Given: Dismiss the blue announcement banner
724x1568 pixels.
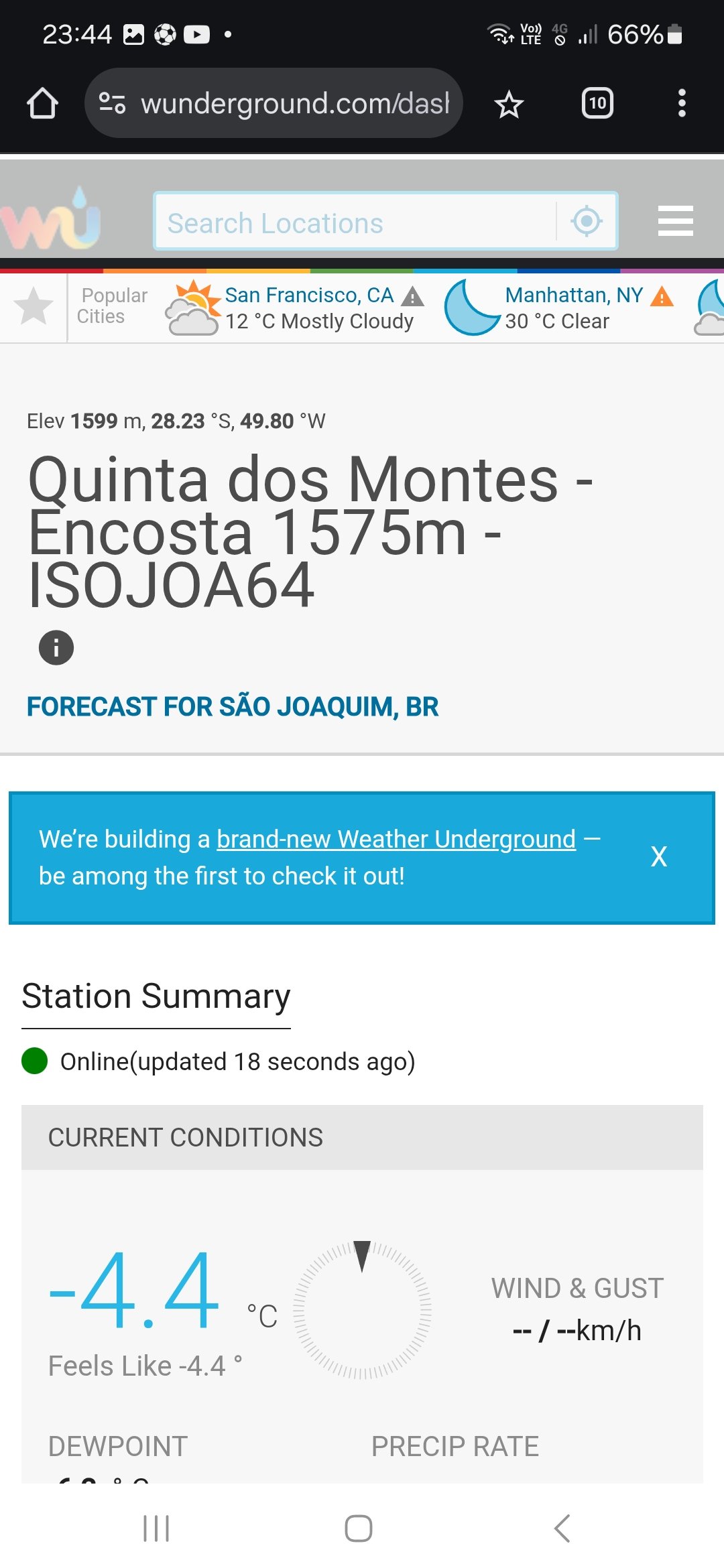Looking at the screenshot, I should click(x=659, y=857).
